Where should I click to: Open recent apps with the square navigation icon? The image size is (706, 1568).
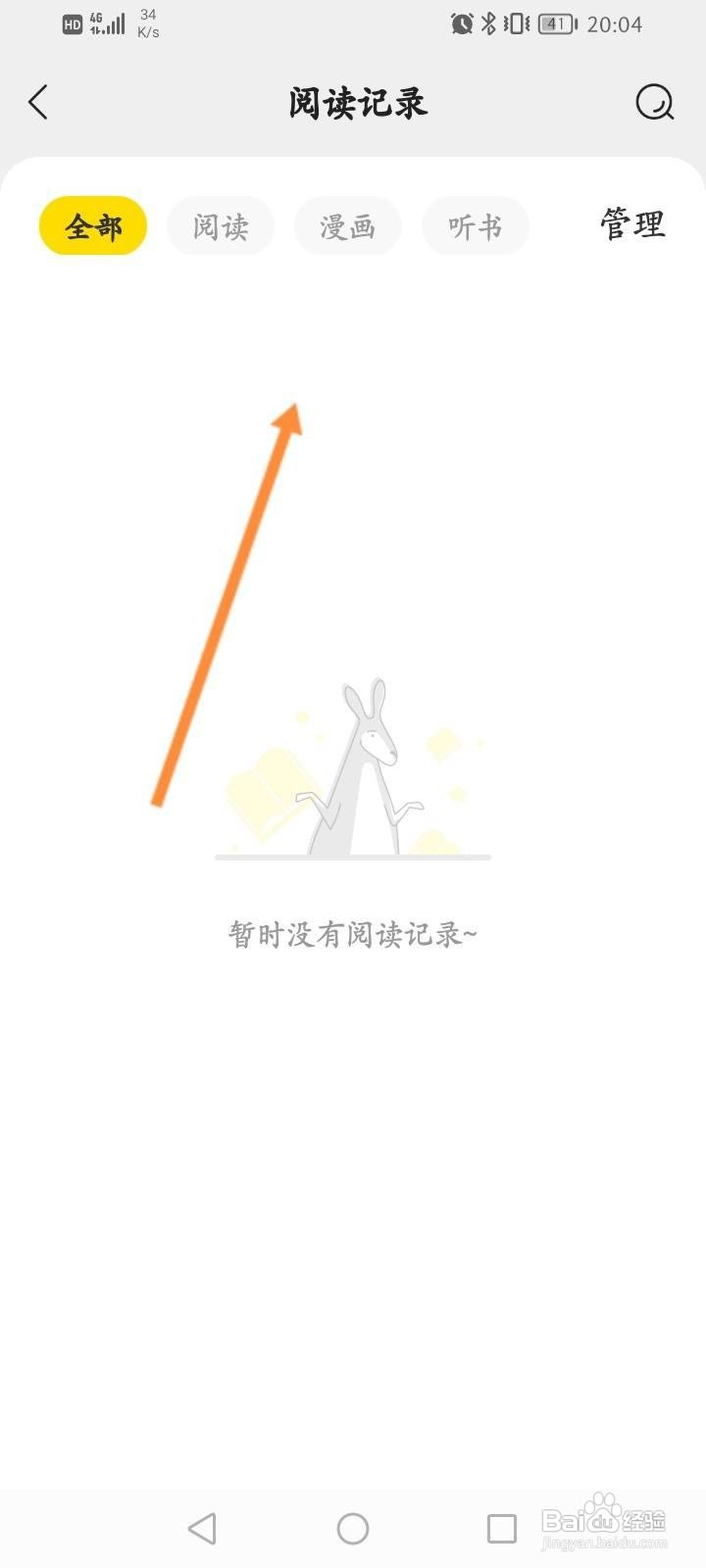(x=502, y=1527)
